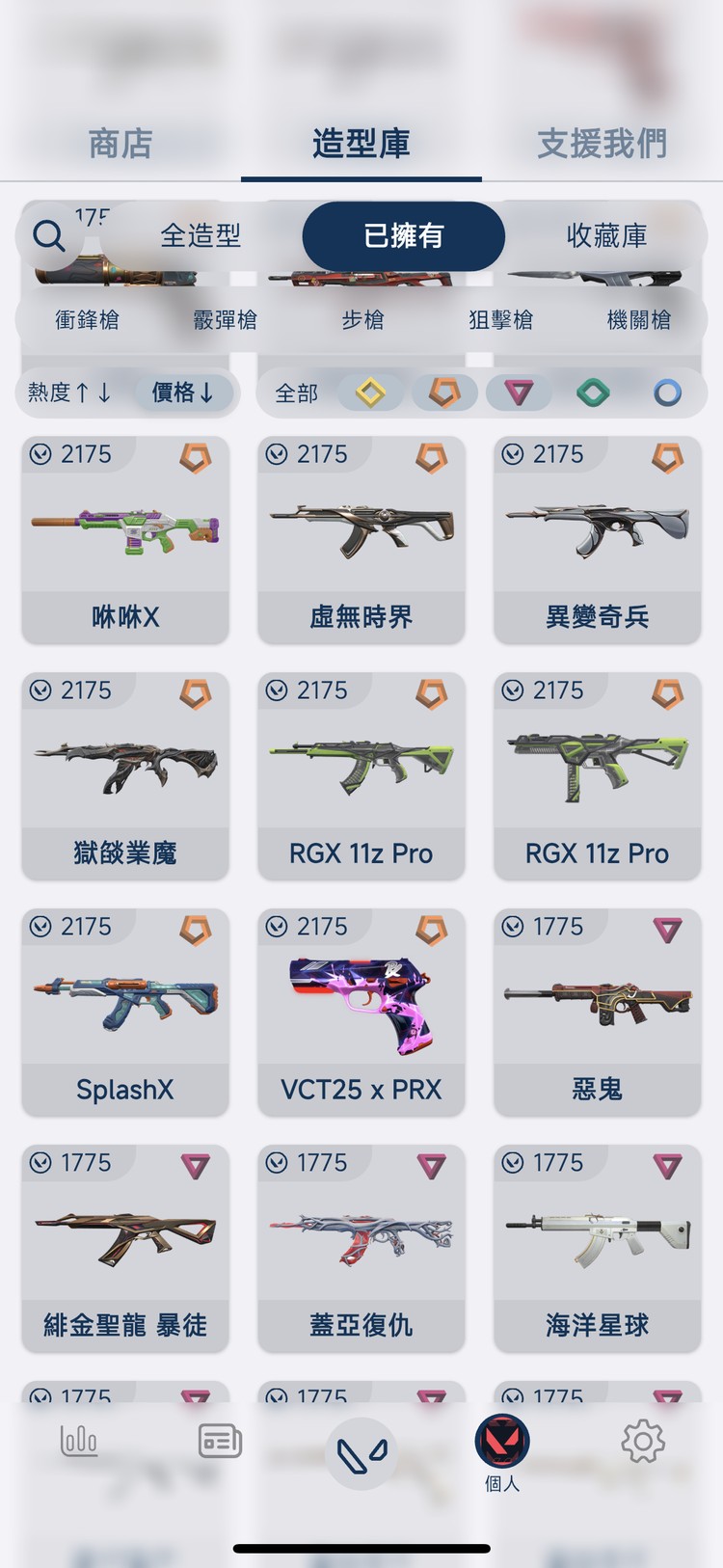This screenshot has height=1568, width=723.
Task: Open the 虛無時界 skin card
Action: click(361, 540)
